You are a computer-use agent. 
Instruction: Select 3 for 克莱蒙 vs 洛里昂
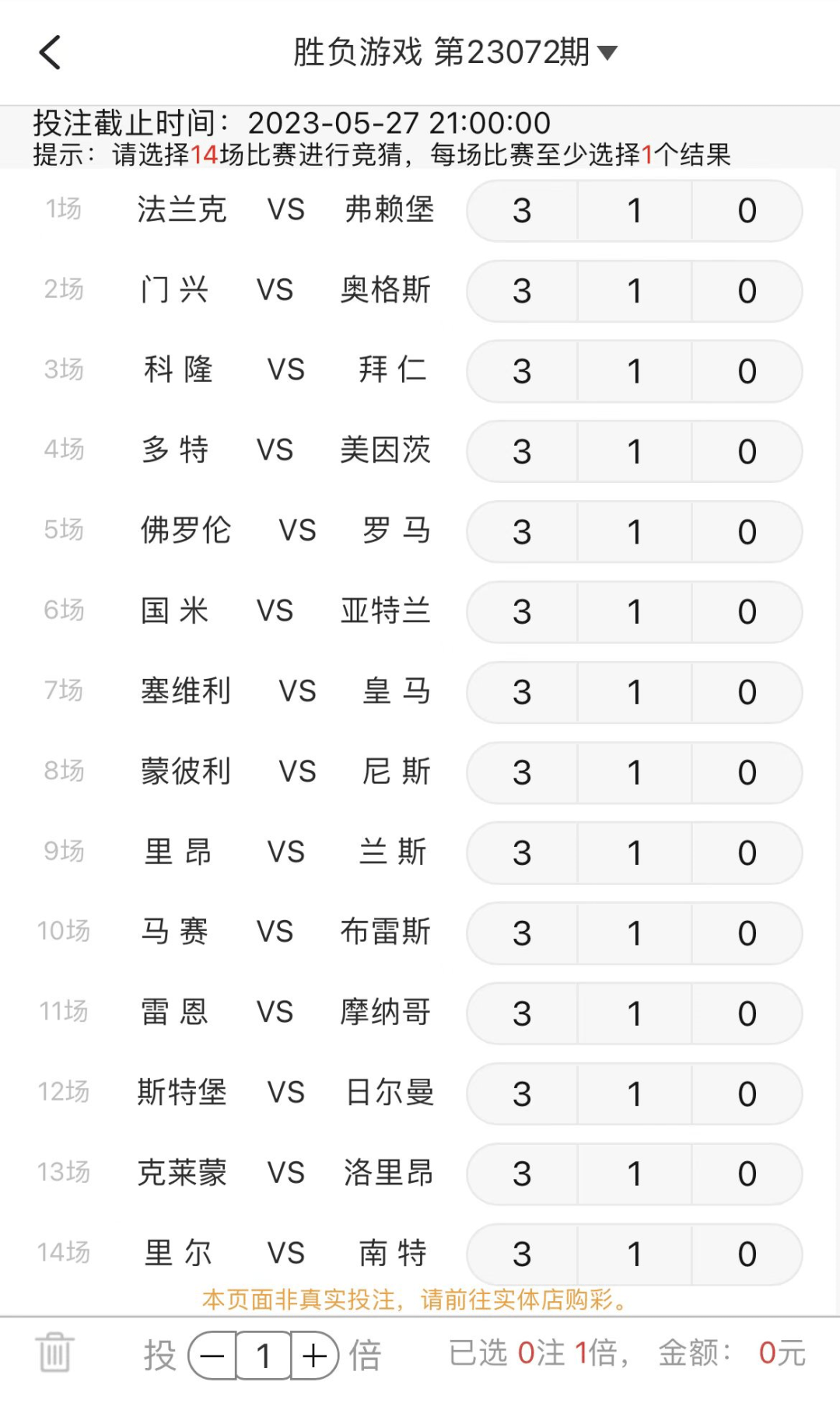click(522, 1174)
